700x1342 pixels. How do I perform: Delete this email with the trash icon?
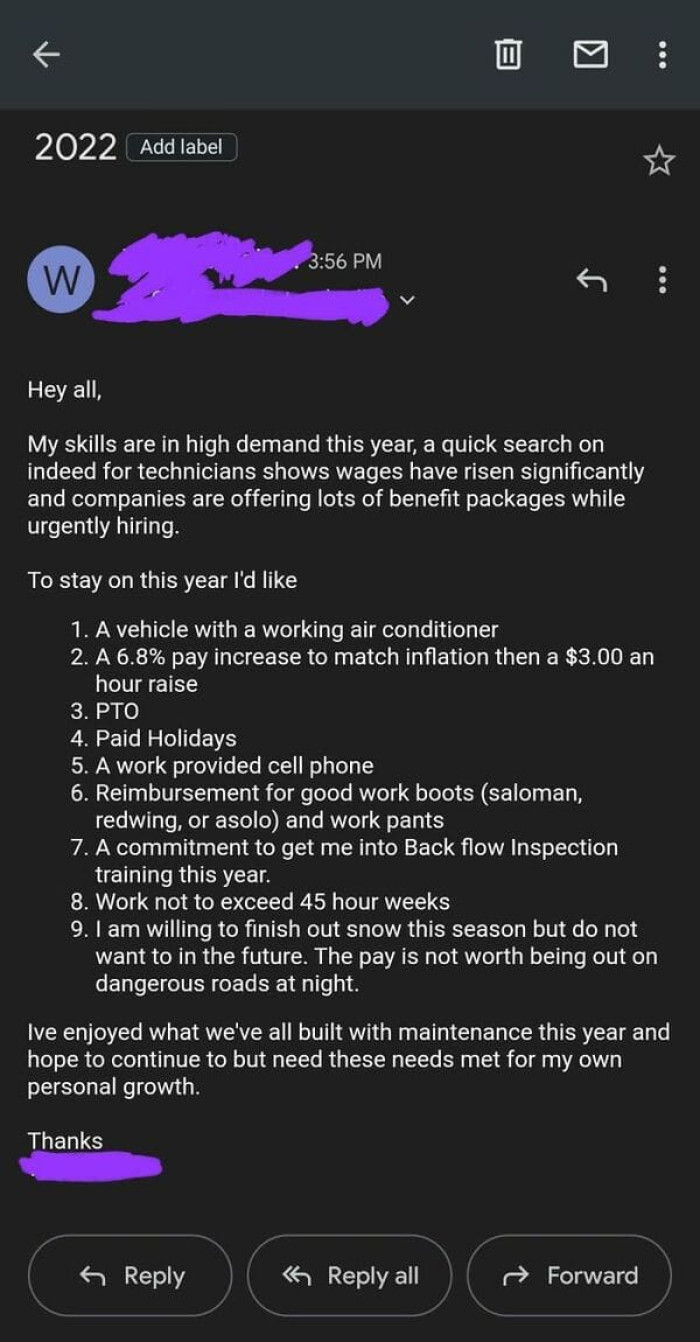tap(509, 54)
